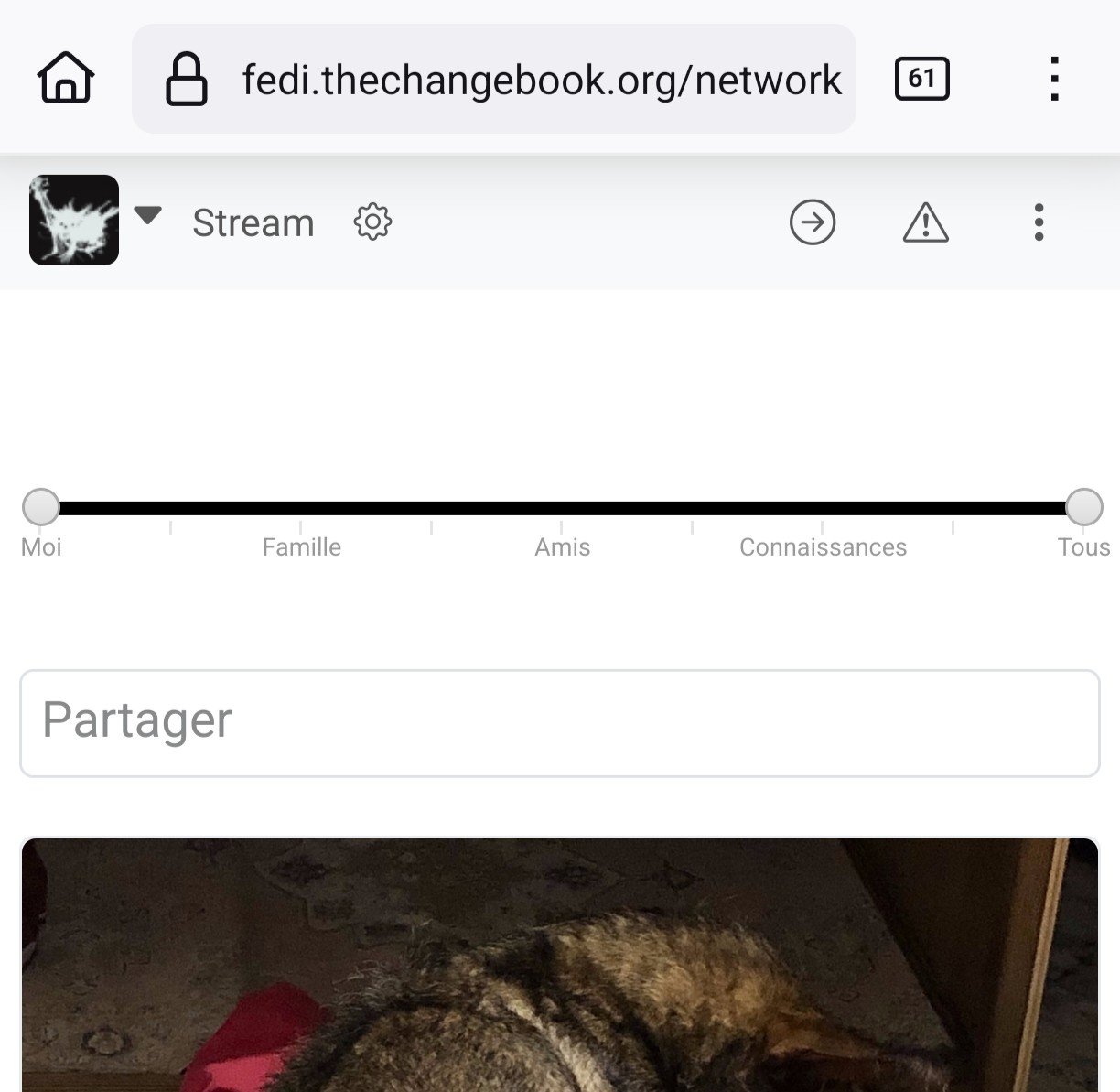Viewport: 1120px width, 1092px height.
Task: Tap the Partager text field
Action: pyautogui.click(x=559, y=723)
